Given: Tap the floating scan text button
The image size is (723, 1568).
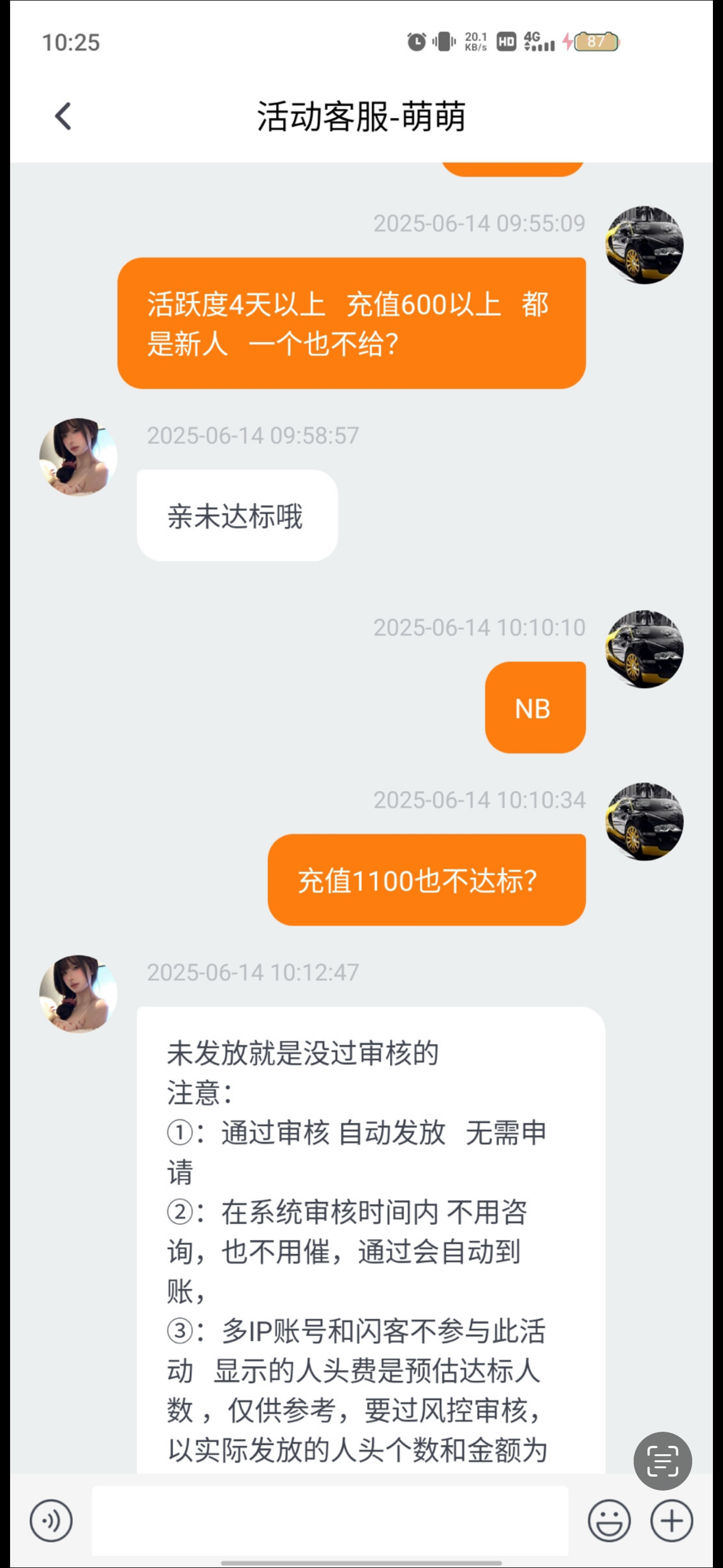Looking at the screenshot, I should tap(662, 1460).
